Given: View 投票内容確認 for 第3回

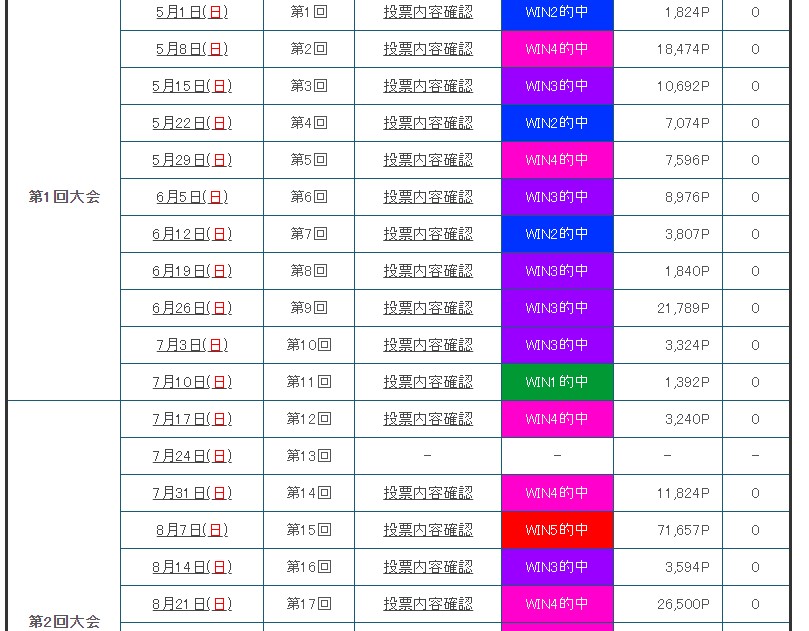Looking at the screenshot, I should pos(428,86).
